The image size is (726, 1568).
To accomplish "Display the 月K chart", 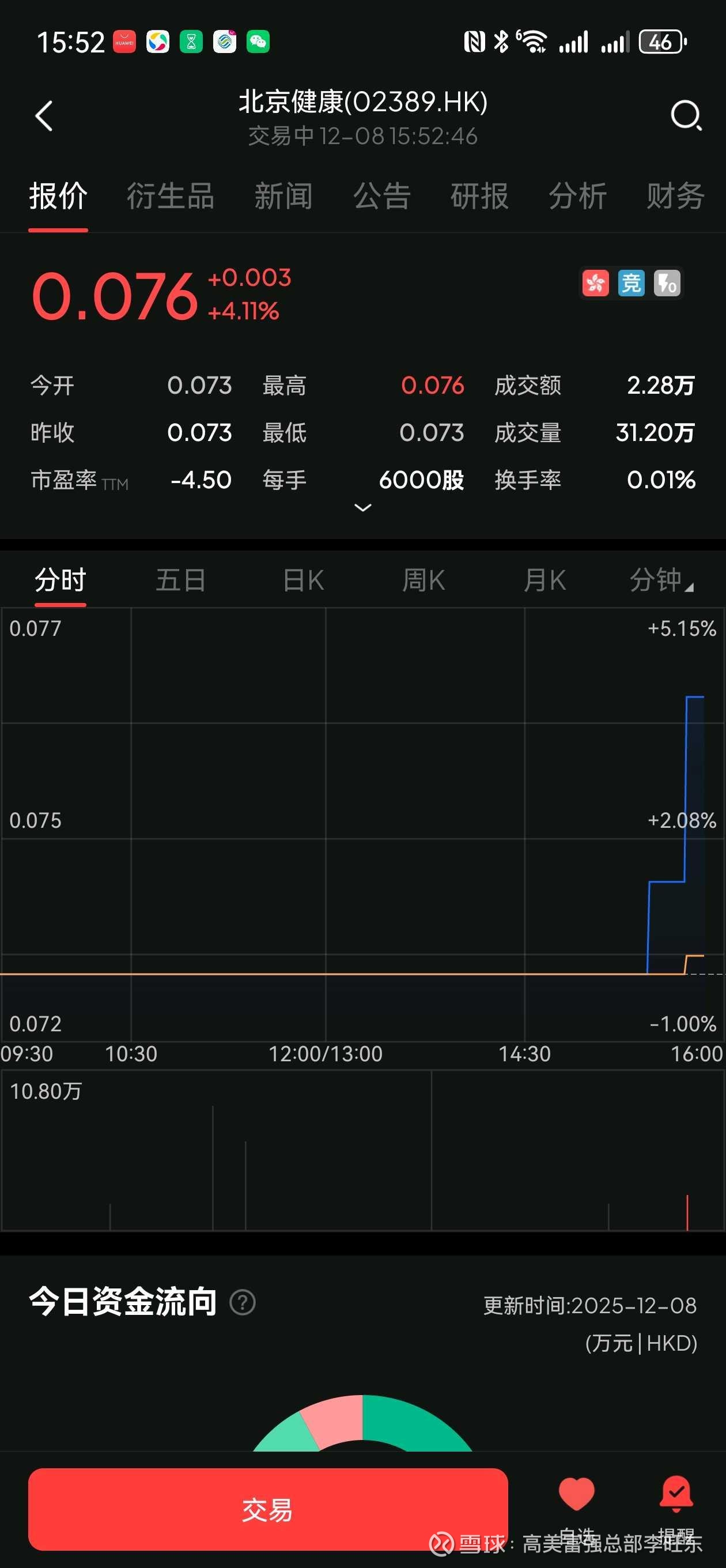I will (544, 580).
